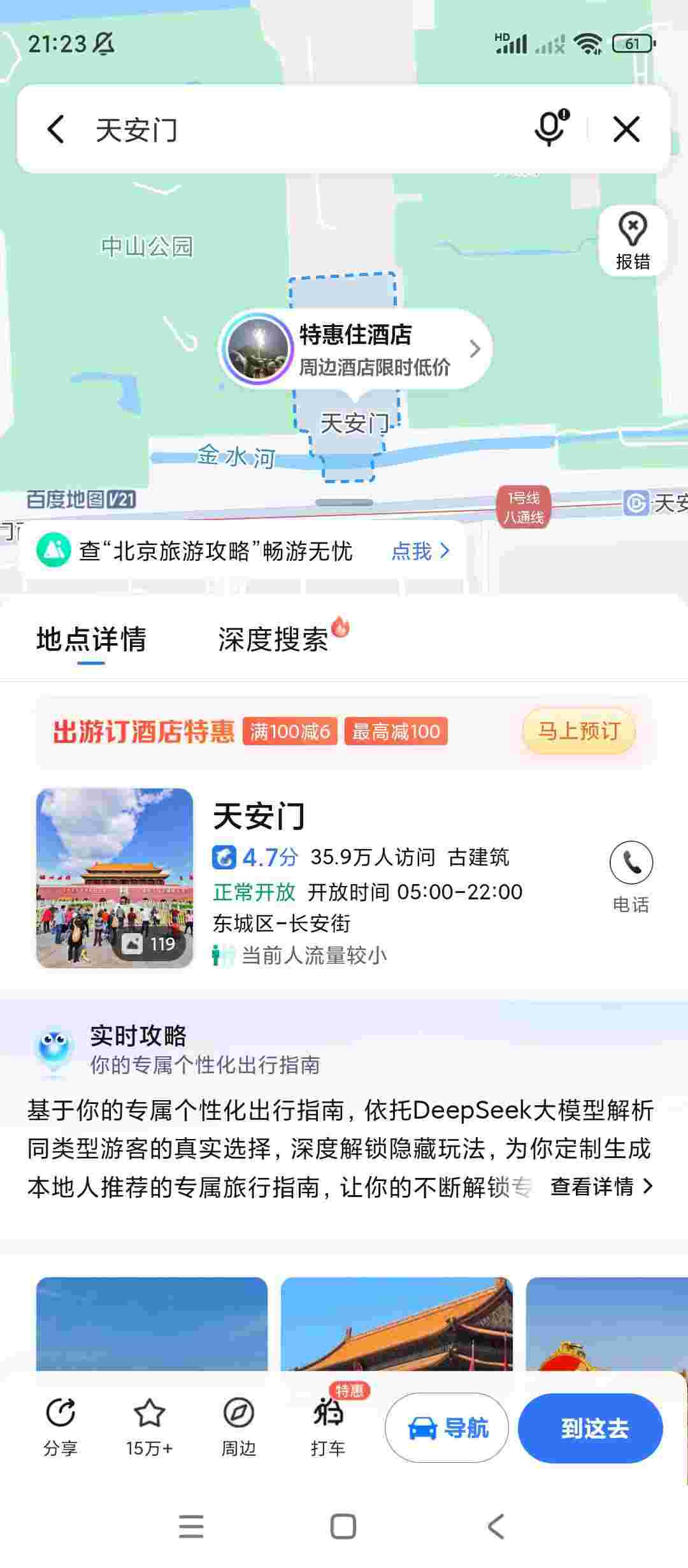Start driving navigation with 导航
The height and width of the screenshot is (1568, 688).
pyautogui.click(x=447, y=1428)
